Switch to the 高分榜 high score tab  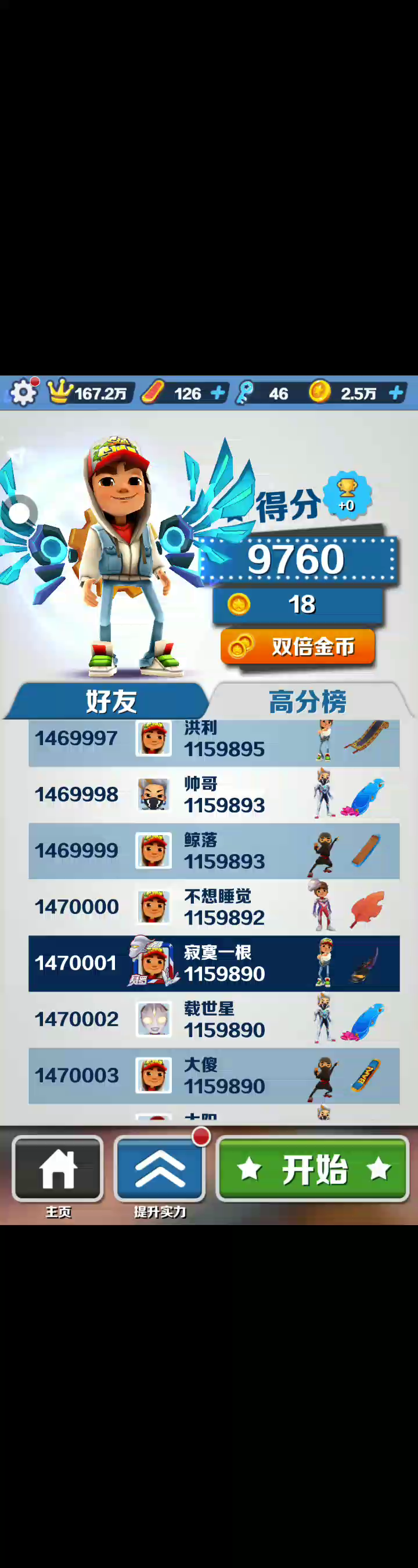click(x=308, y=701)
